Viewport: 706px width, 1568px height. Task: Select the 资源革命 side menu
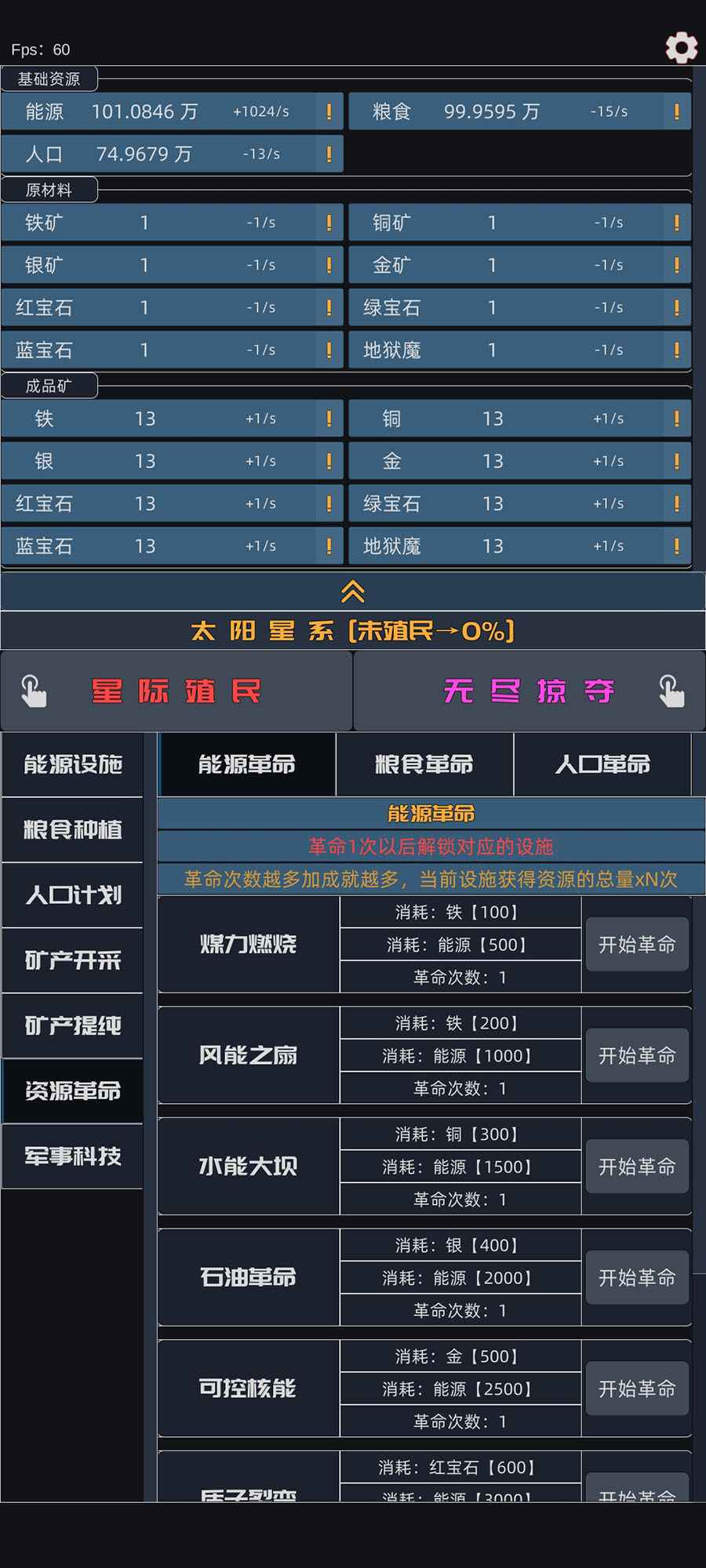(x=72, y=1091)
